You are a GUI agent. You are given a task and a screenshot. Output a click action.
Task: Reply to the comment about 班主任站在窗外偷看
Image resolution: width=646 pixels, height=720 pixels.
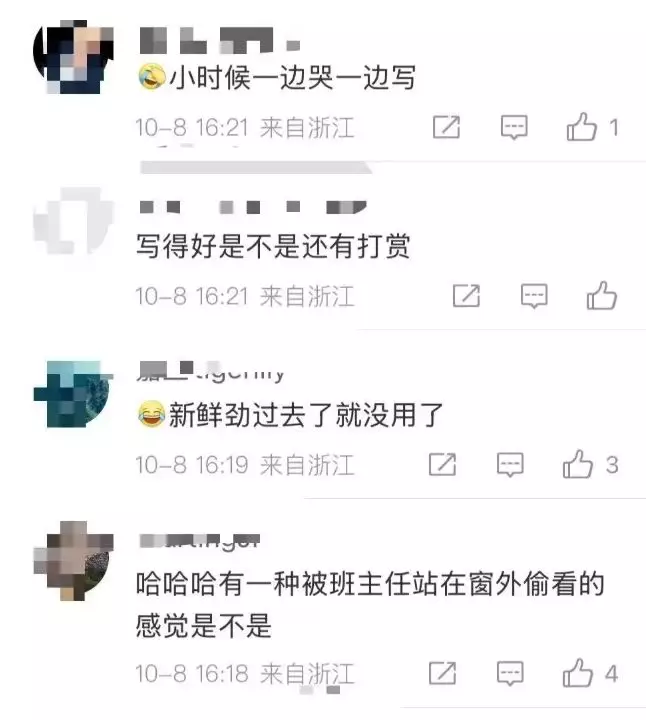click(x=511, y=674)
